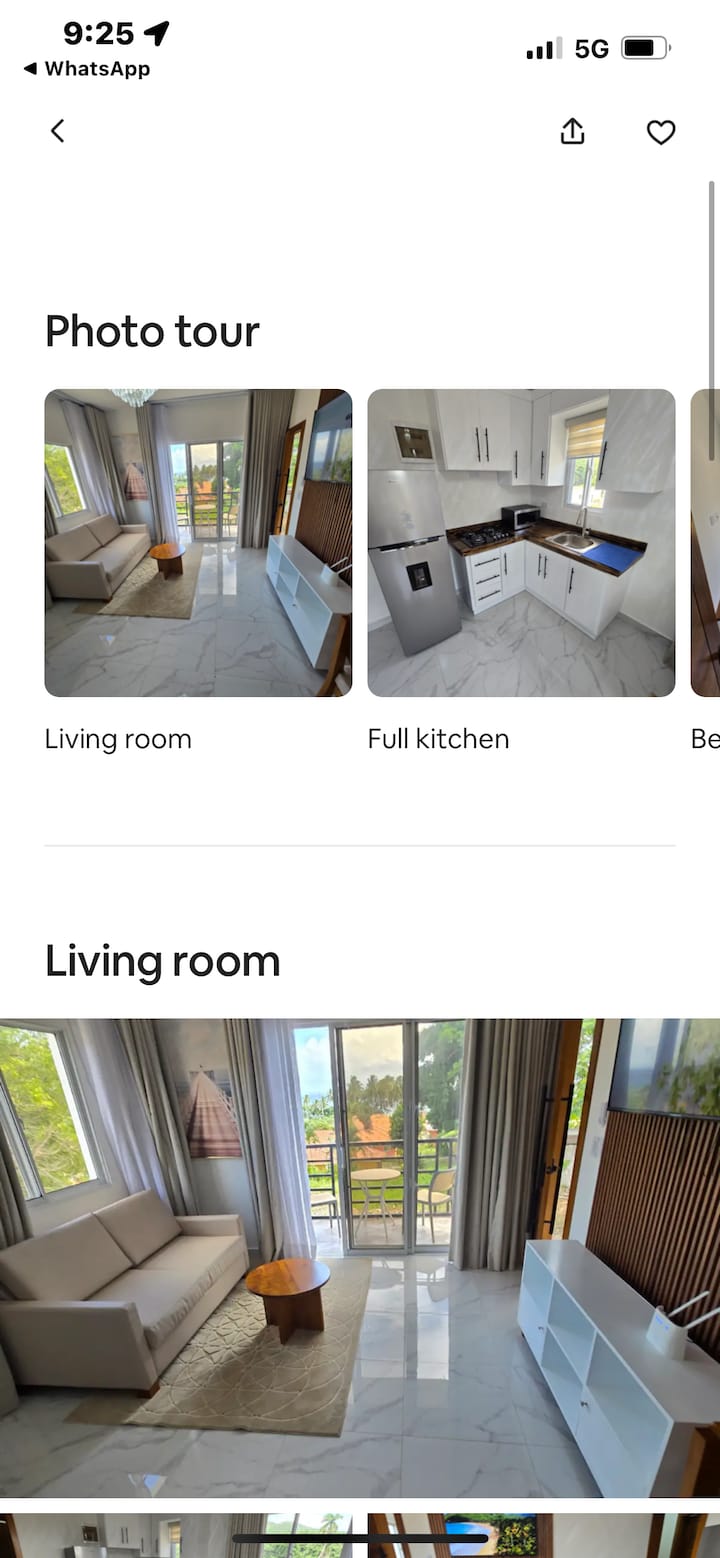This screenshot has width=720, height=1558.
Task: Open the Full kitchen tour thumbnail
Action: (521, 543)
